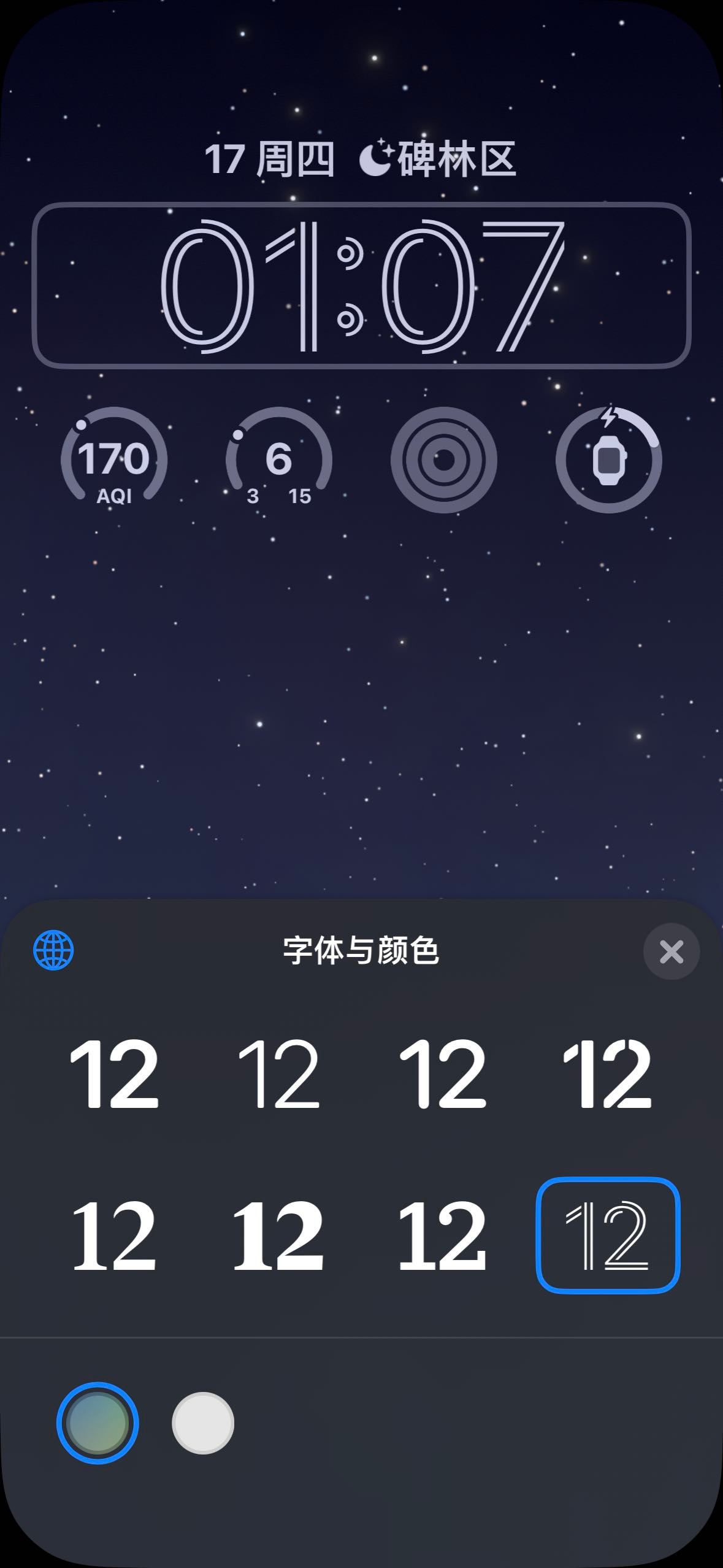Screen dimensions: 723x1568
Task: Choose the heavy serif font
Action: click(x=278, y=1235)
